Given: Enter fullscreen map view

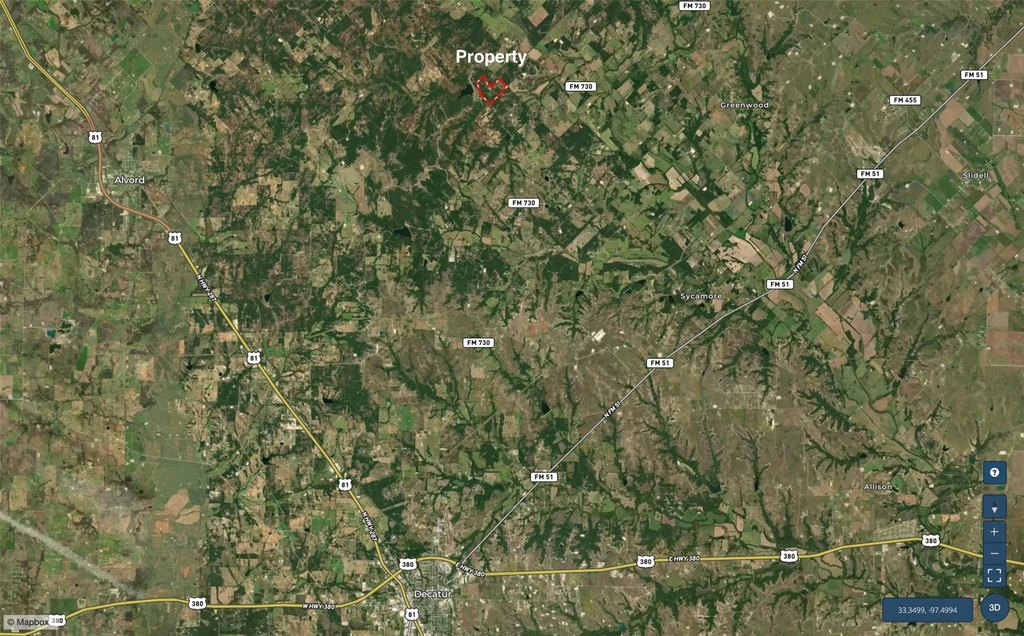Looking at the screenshot, I should [x=994, y=575].
